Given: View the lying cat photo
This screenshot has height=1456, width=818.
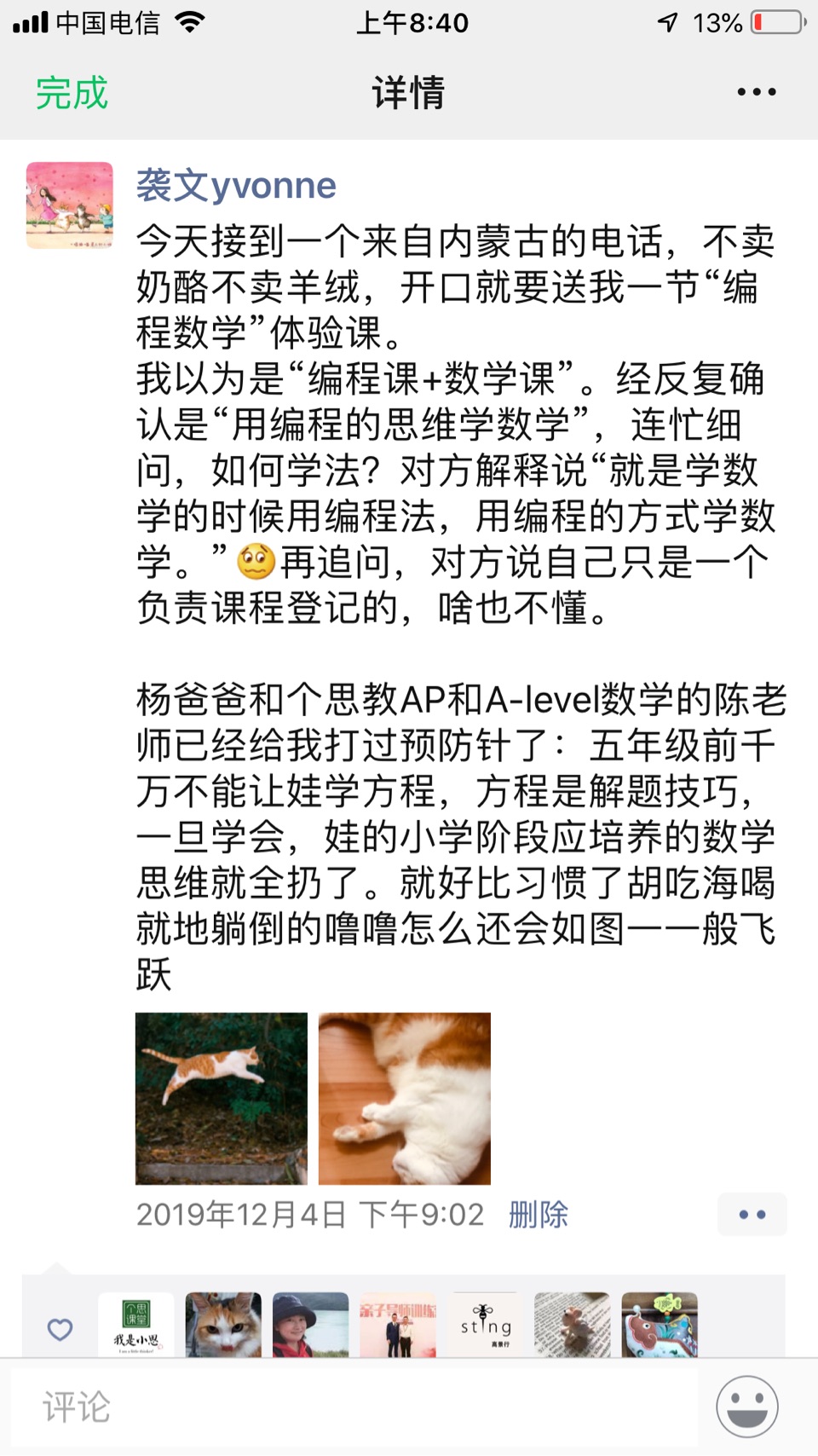Looking at the screenshot, I should coord(404,1098).
